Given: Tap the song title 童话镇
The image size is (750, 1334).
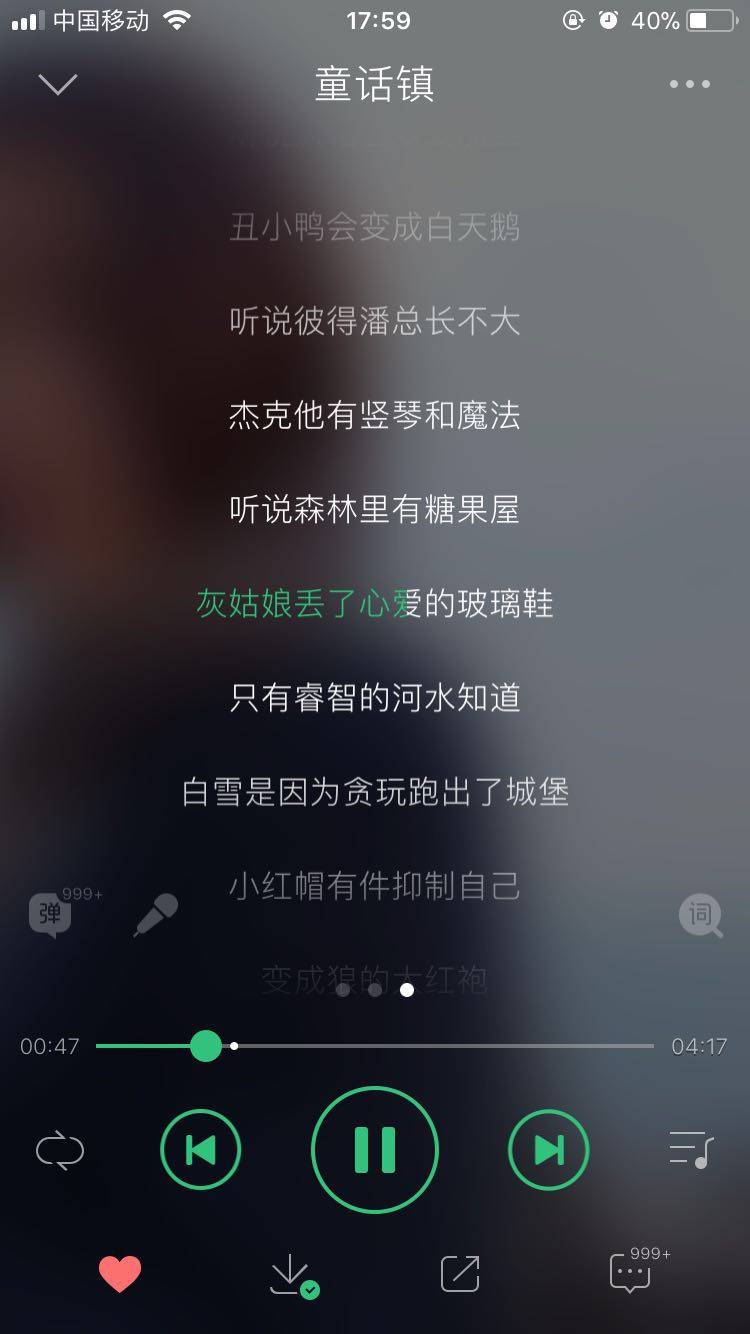Looking at the screenshot, I should click(x=374, y=87).
